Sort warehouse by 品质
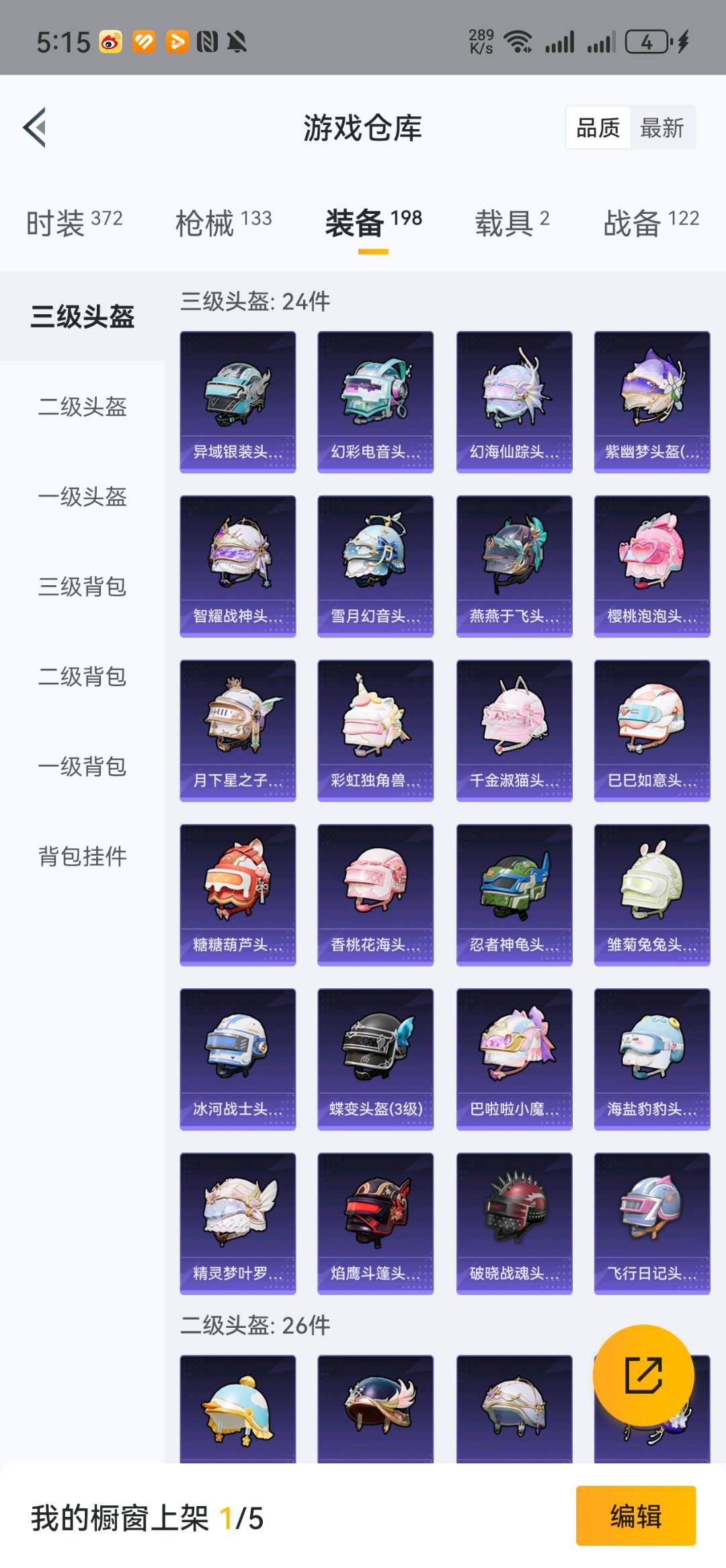The image size is (726, 1568). (x=598, y=128)
